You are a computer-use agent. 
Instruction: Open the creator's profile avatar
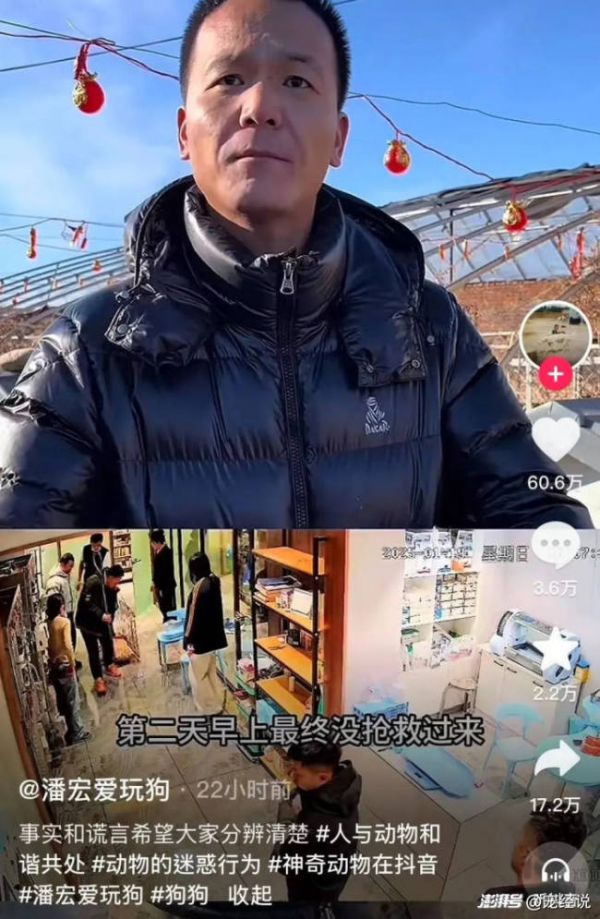click(x=555, y=335)
